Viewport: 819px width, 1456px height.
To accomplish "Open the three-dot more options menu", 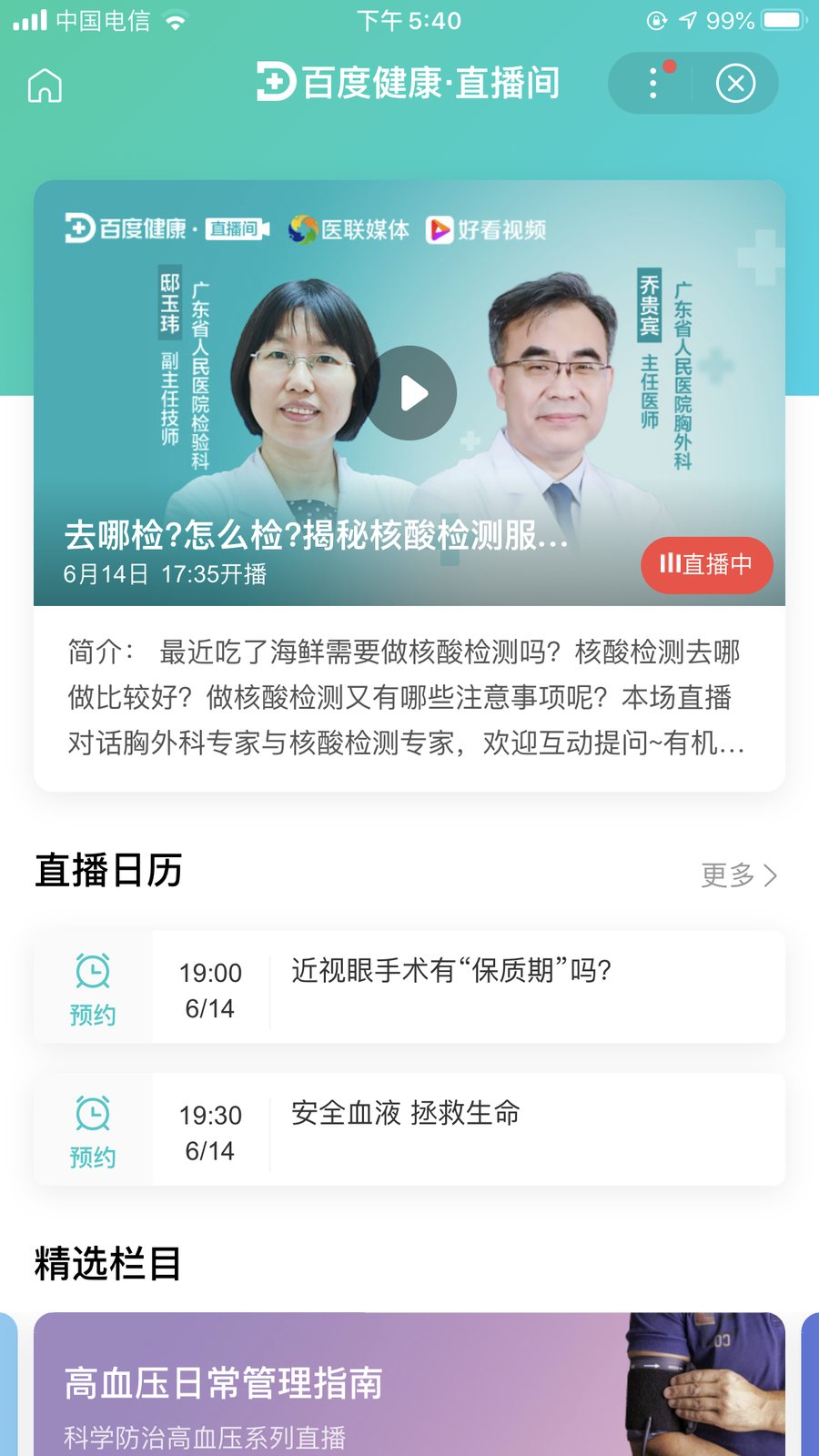I will click(652, 82).
